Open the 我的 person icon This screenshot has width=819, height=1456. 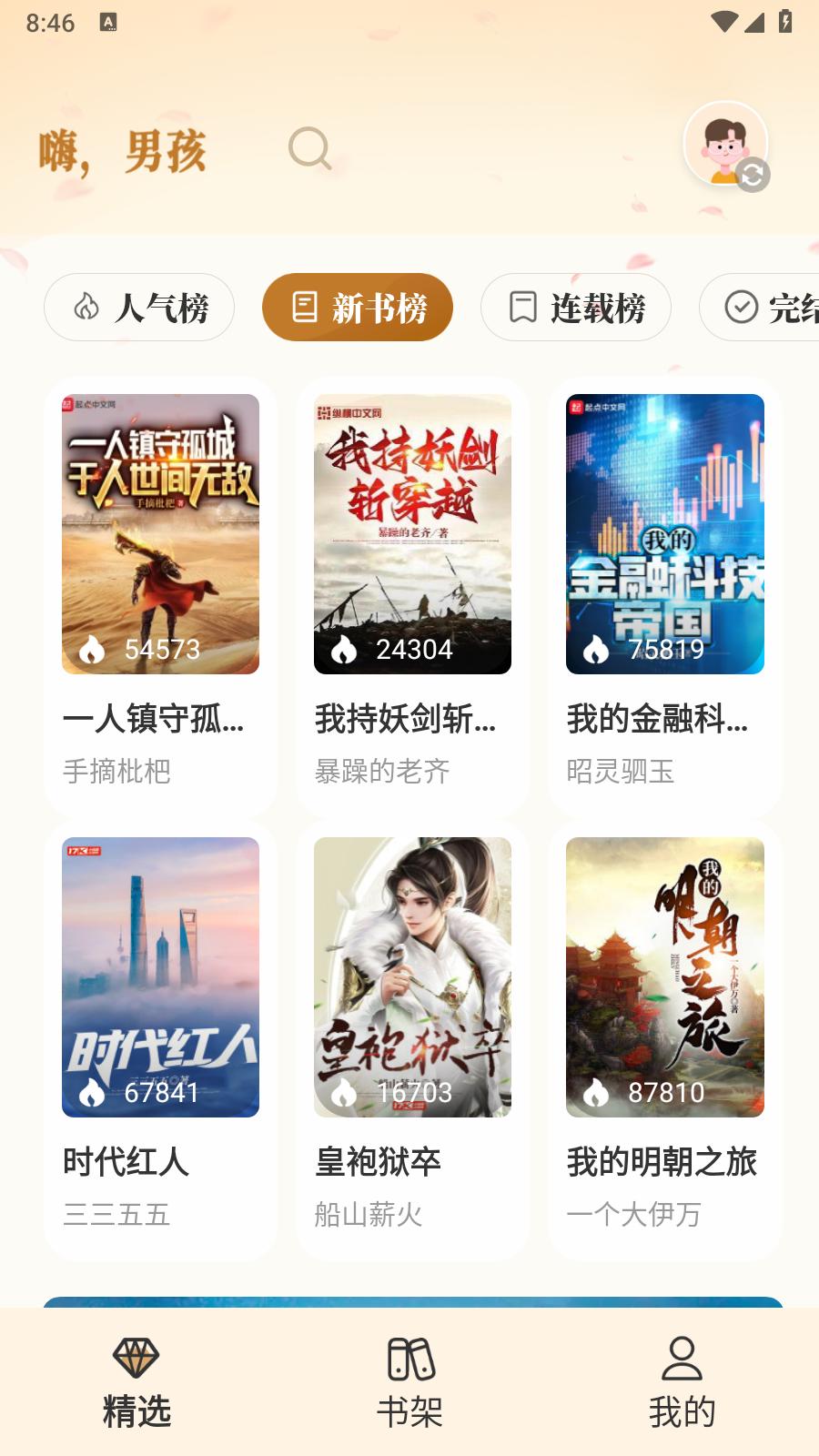click(682, 1360)
